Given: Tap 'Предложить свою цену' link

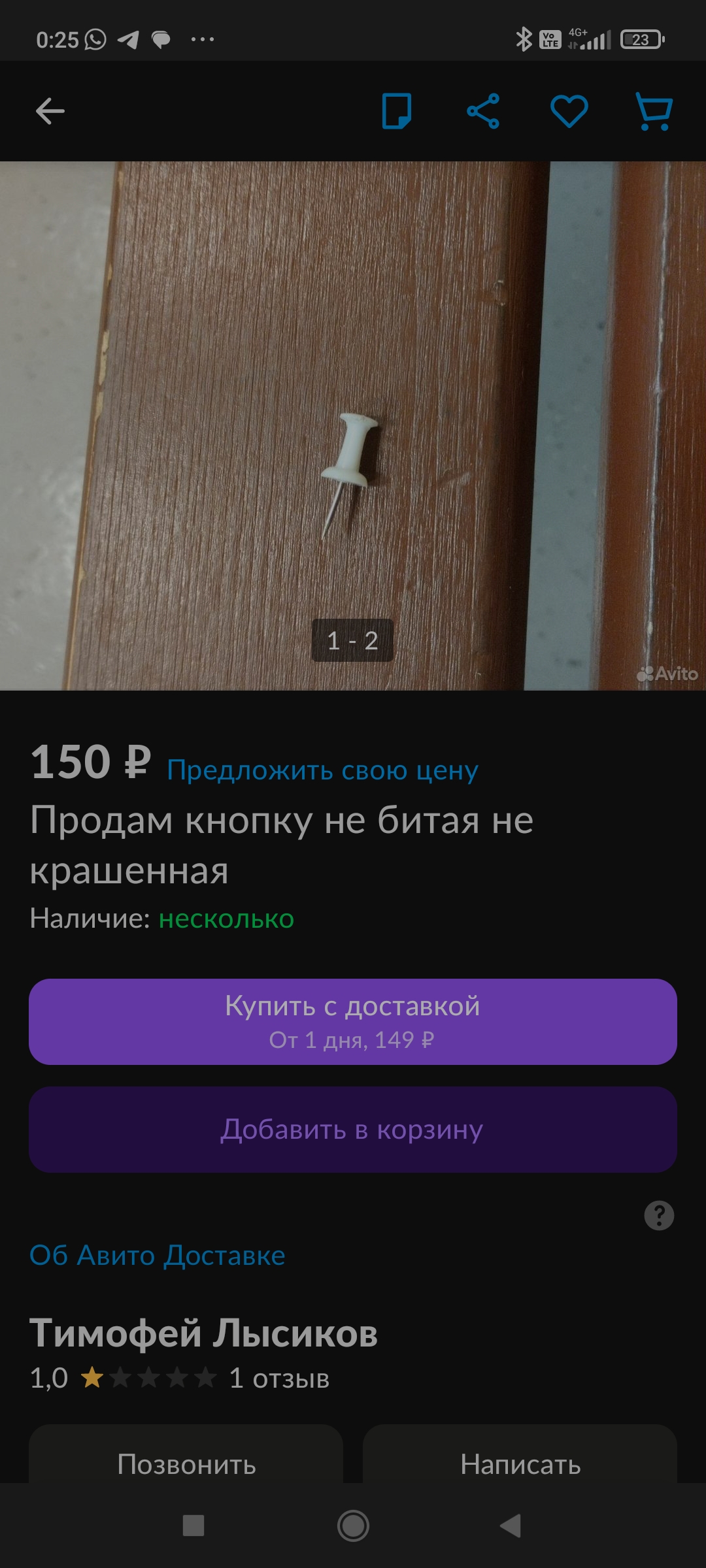Looking at the screenshot, I should pos(322,770).
